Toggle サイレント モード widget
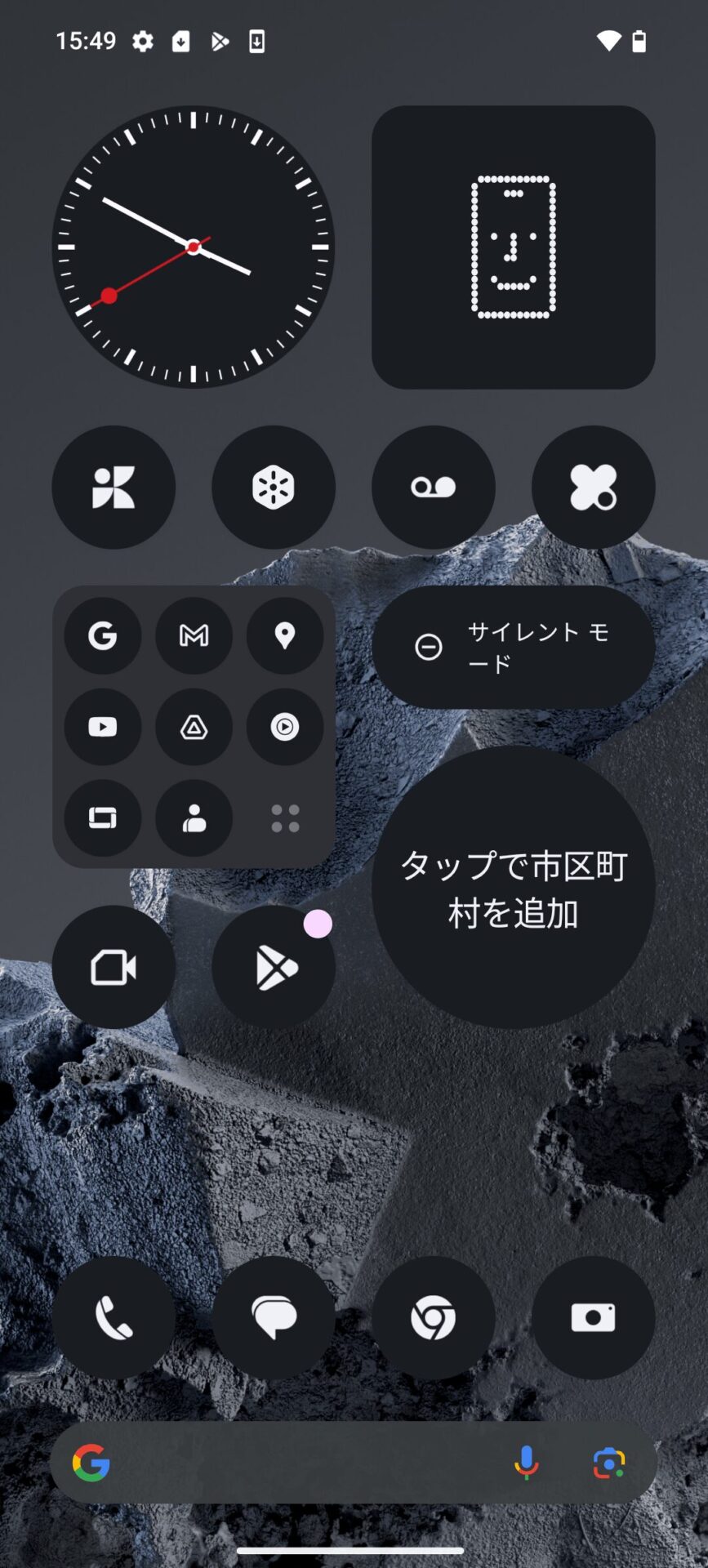The image size is (708, 1568). pyautogui.click(x=513, y=647)
